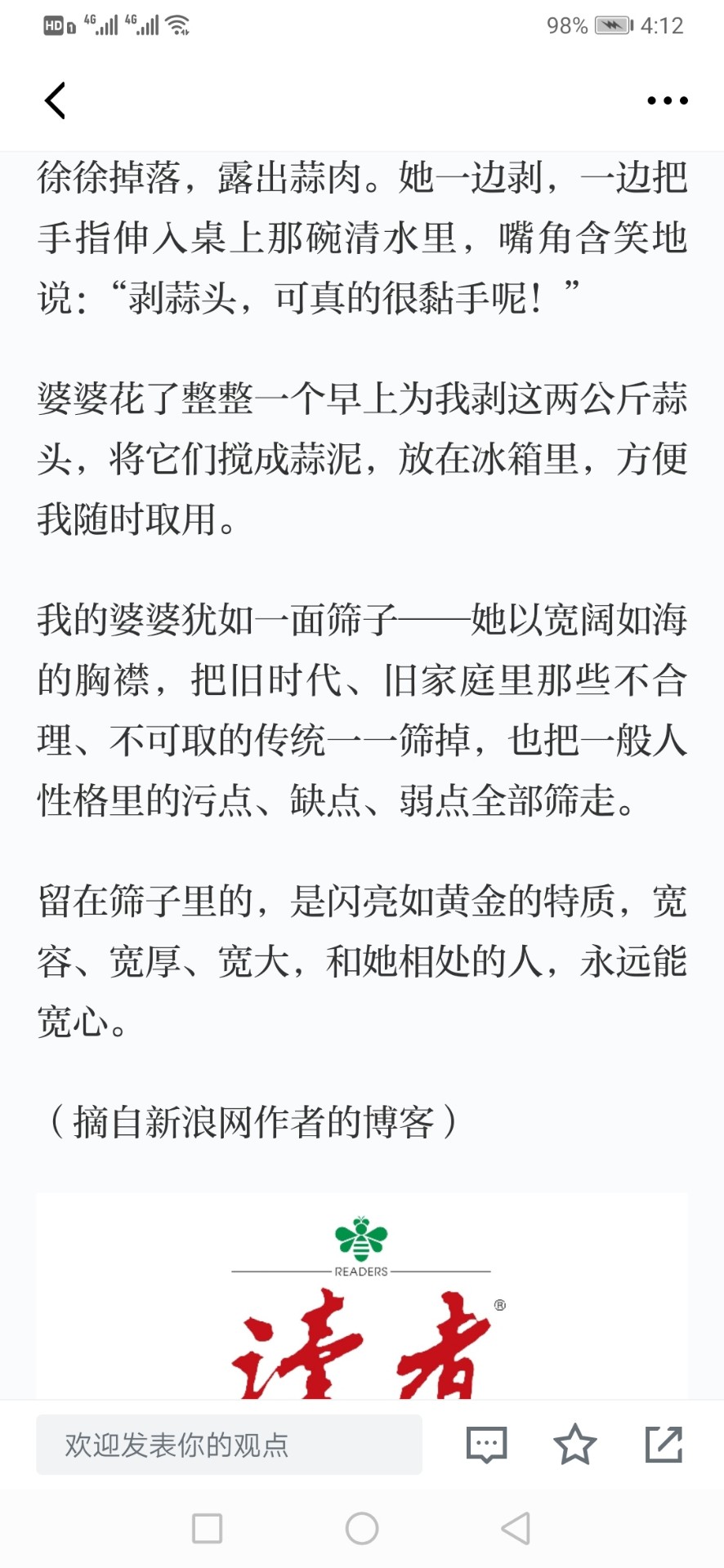Favorite this article with the star
Screen dimensions: 724x1568
(575, 1444)
